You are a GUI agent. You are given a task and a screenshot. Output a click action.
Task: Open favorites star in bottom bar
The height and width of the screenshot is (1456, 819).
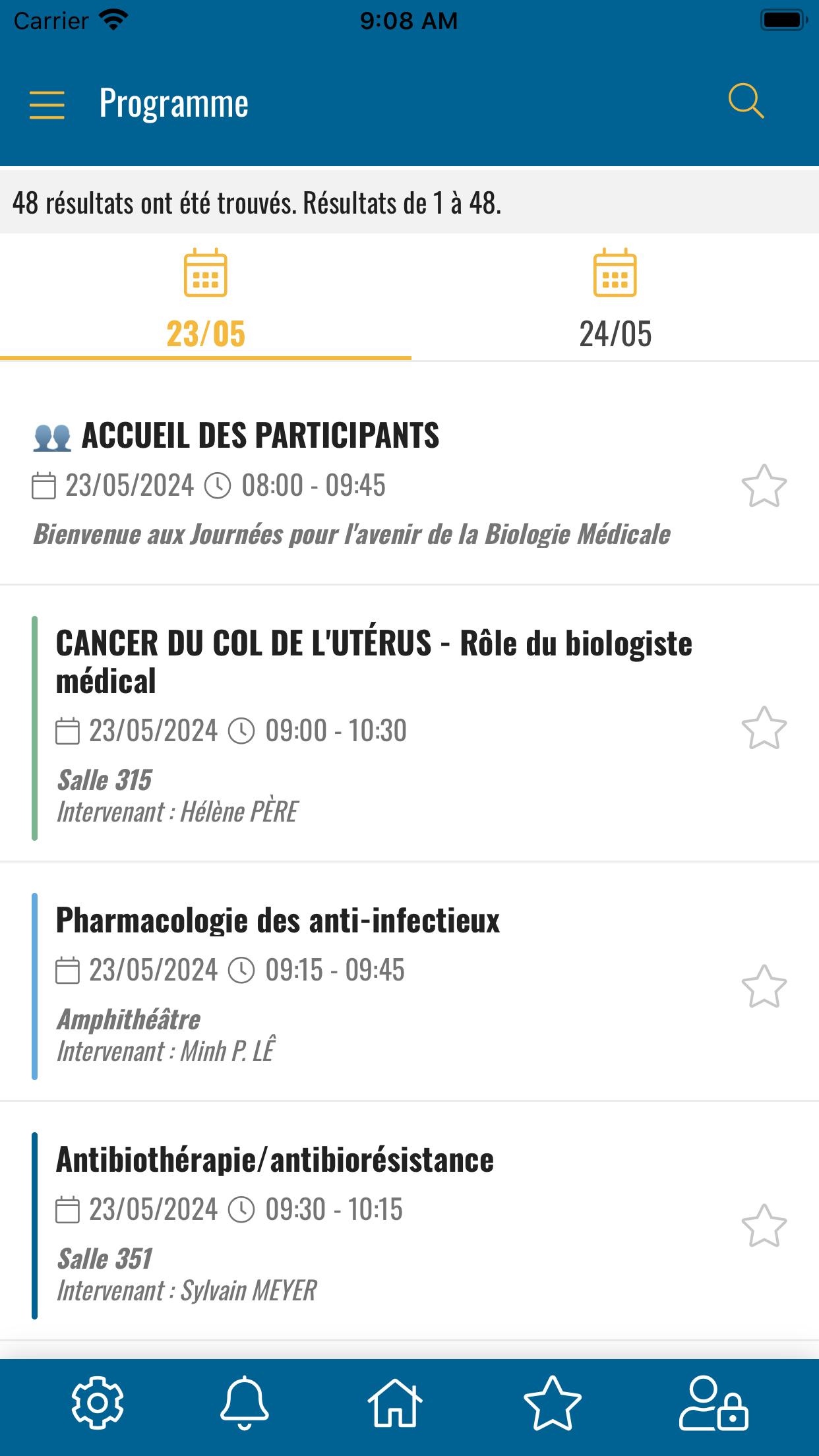coord(553,1403)
